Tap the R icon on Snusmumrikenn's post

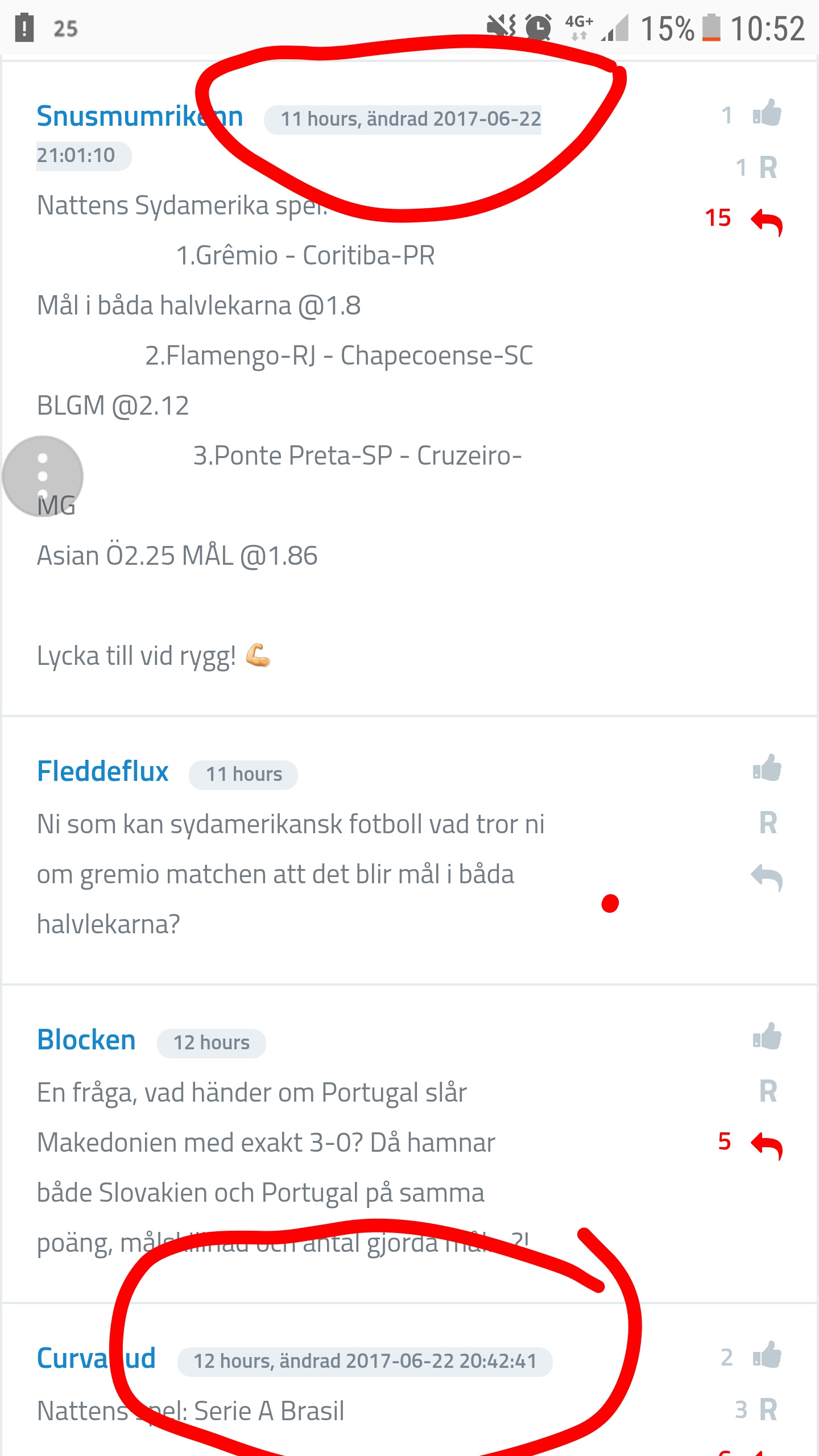768,168
